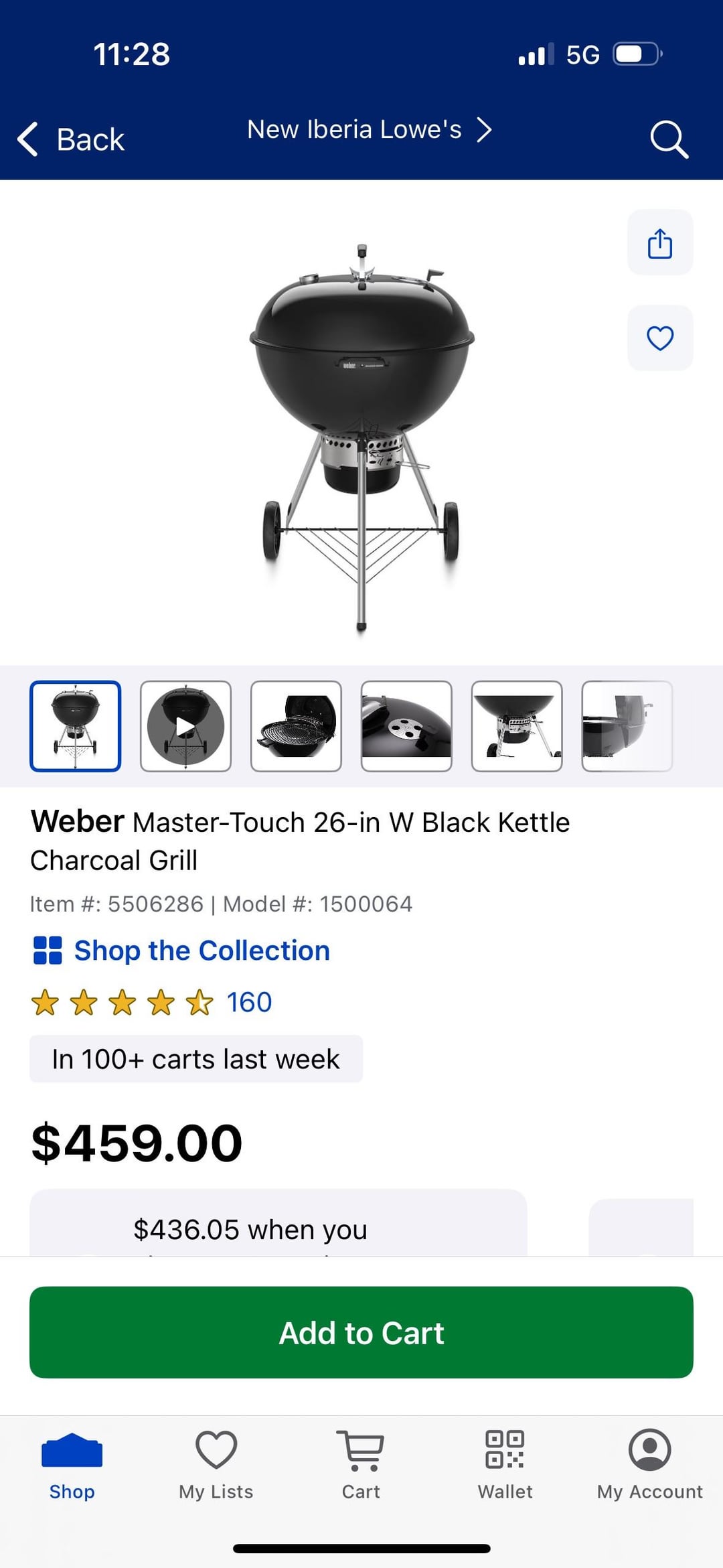Select the first full grill thumbnail

click(76, 726)
